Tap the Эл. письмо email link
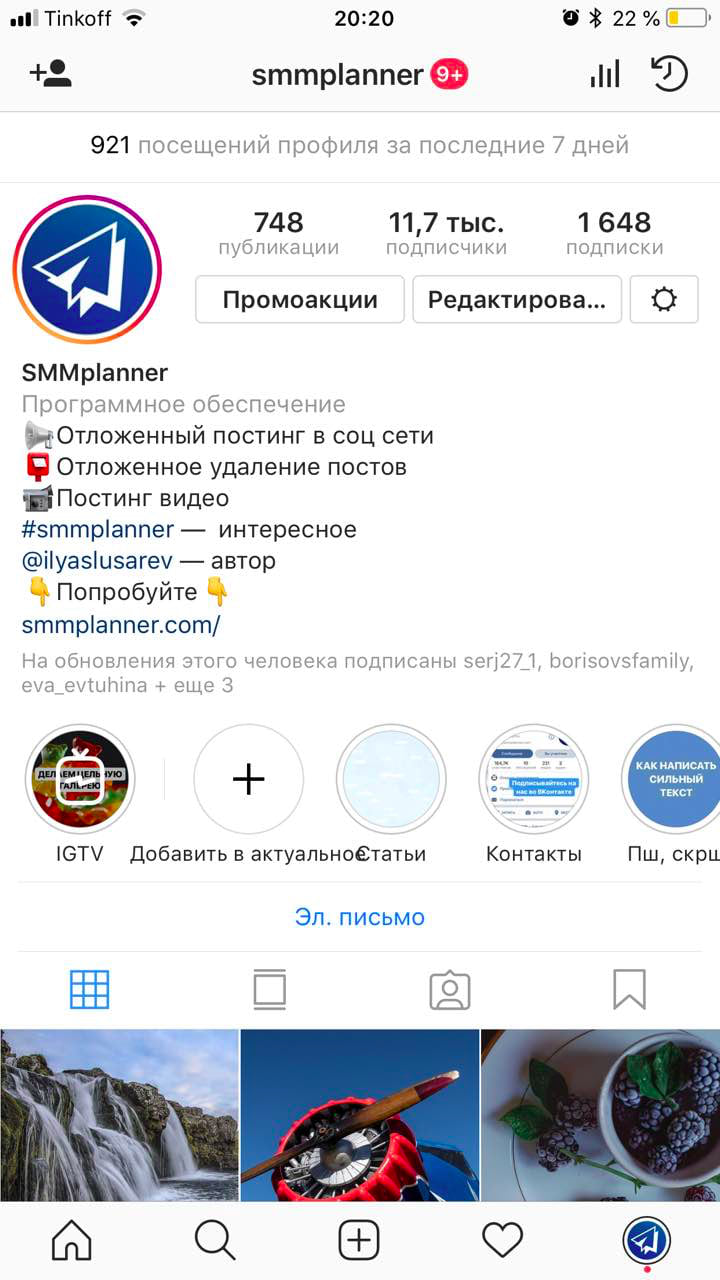Image resolution: width=720 pixels, height=1280 pixels. pyautogui.click(x=360, y=917)
